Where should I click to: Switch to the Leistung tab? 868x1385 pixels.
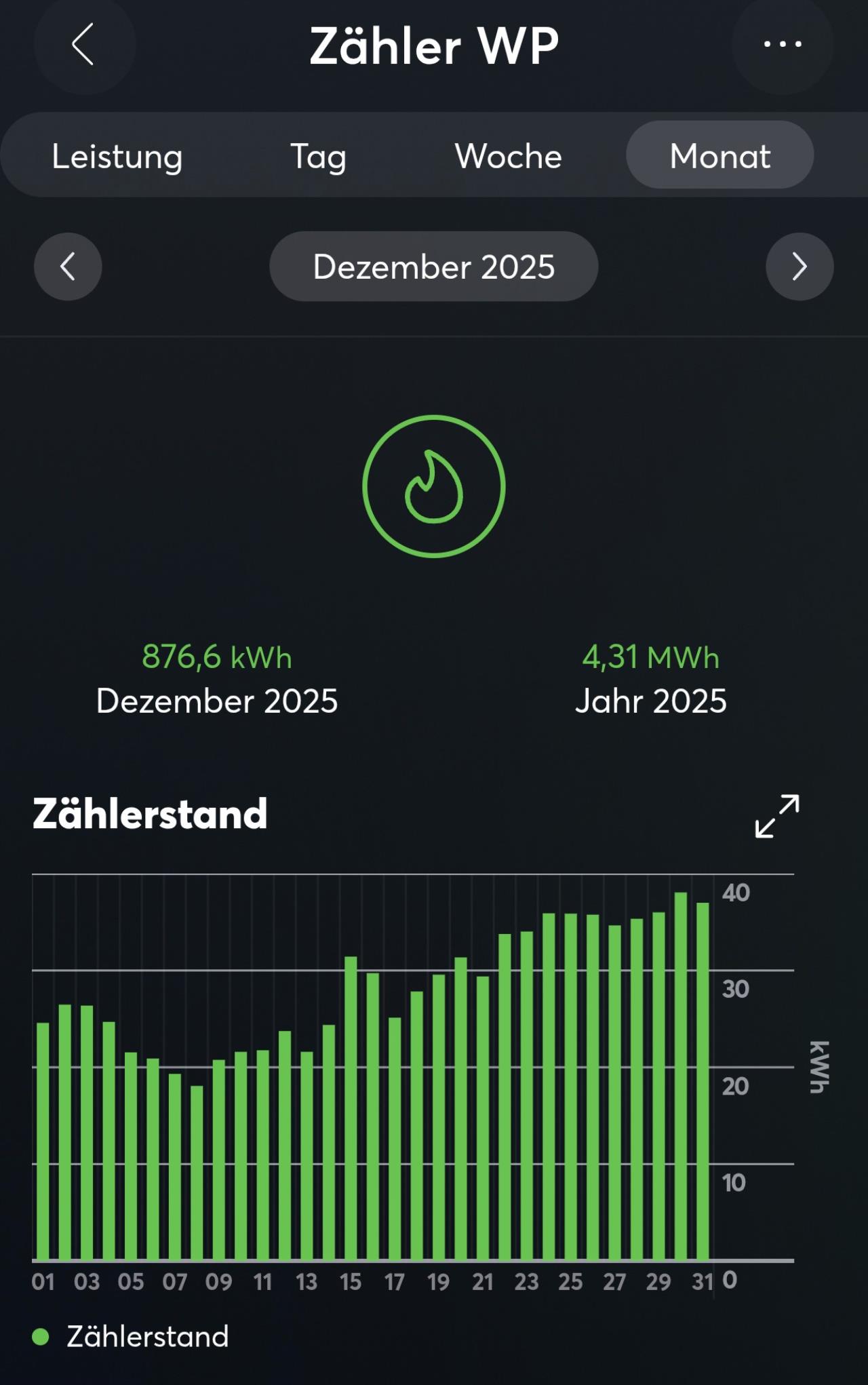117,156
